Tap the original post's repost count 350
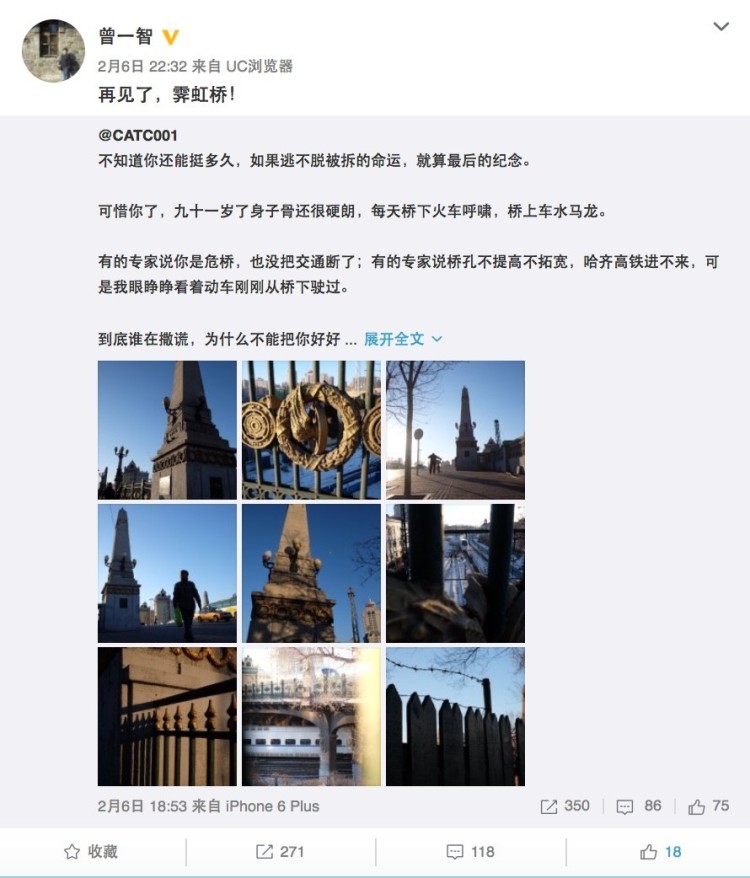The height and width of the screenshot is (878, 750). tap(565, 806)
